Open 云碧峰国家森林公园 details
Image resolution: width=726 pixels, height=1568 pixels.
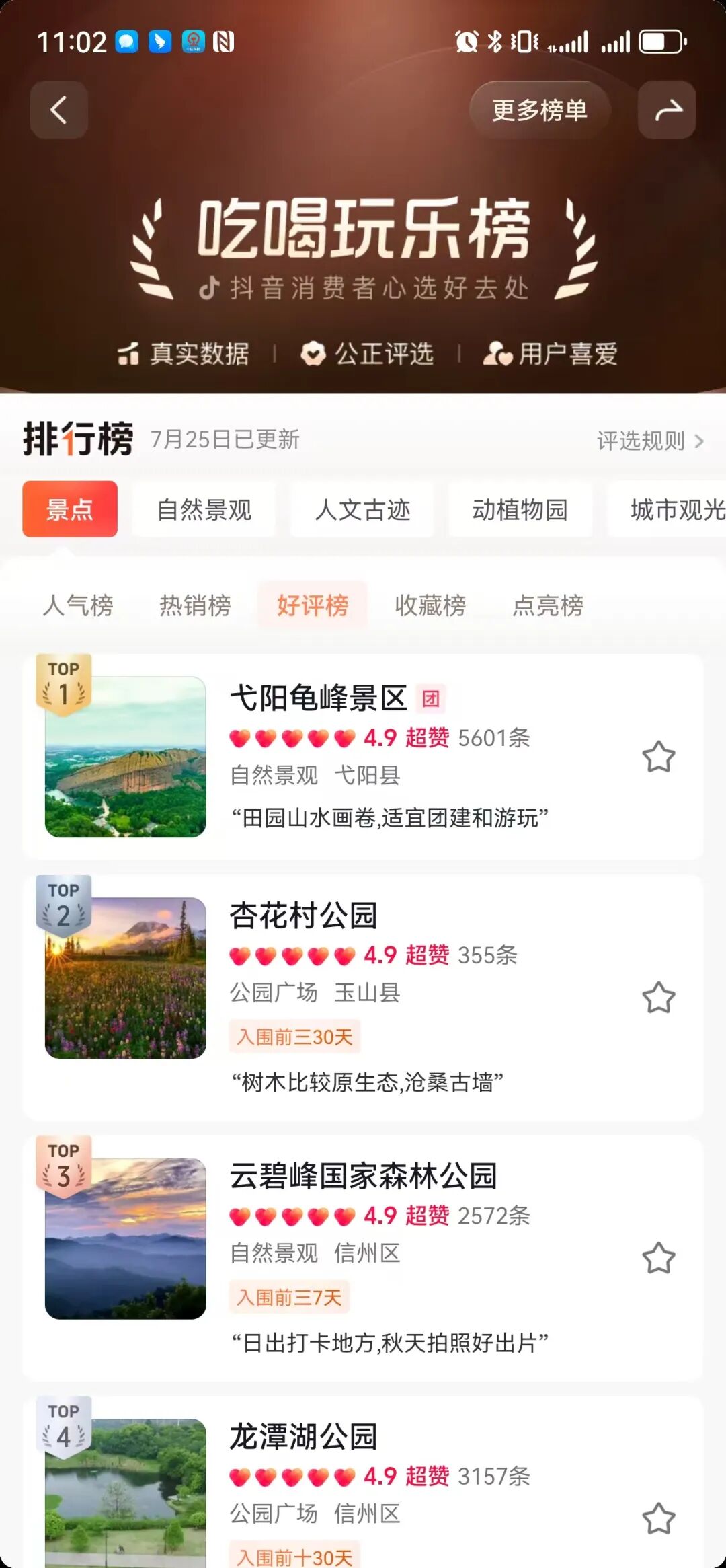click(x=363, y=1176)
